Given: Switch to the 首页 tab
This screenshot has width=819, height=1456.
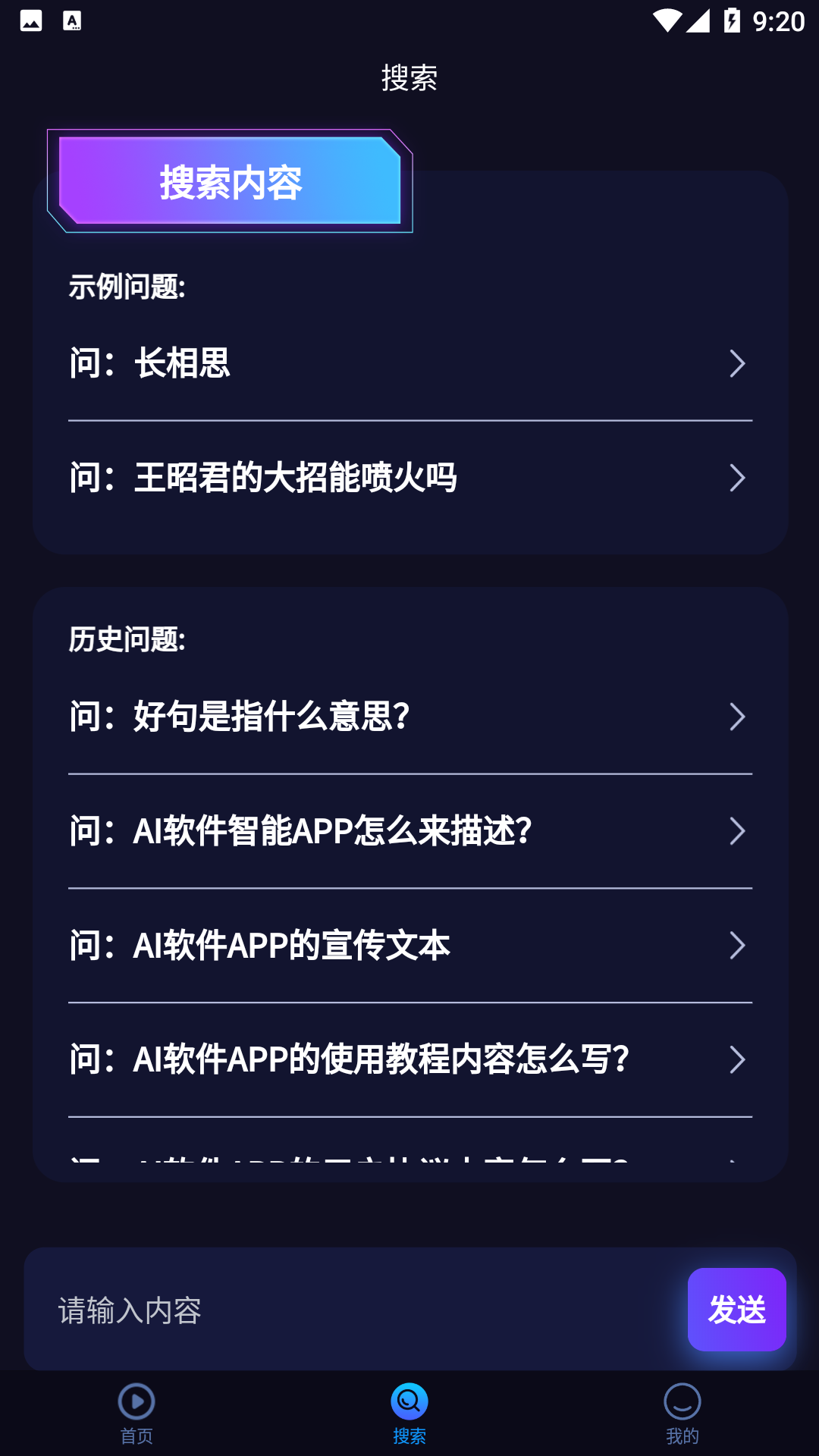Looking at the screenshot, I should tap(136, 1414).
